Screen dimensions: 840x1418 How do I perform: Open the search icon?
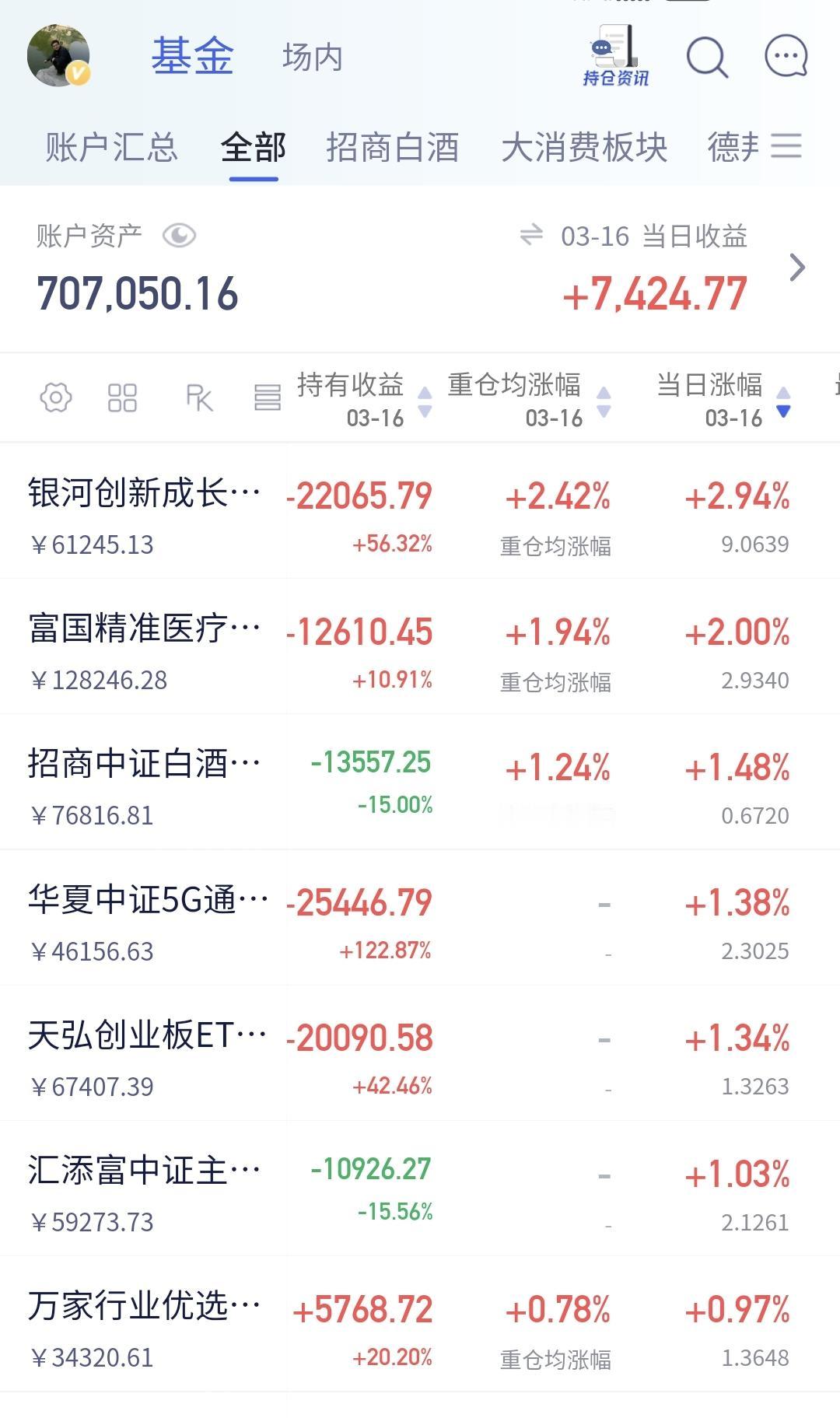[706, 57]
